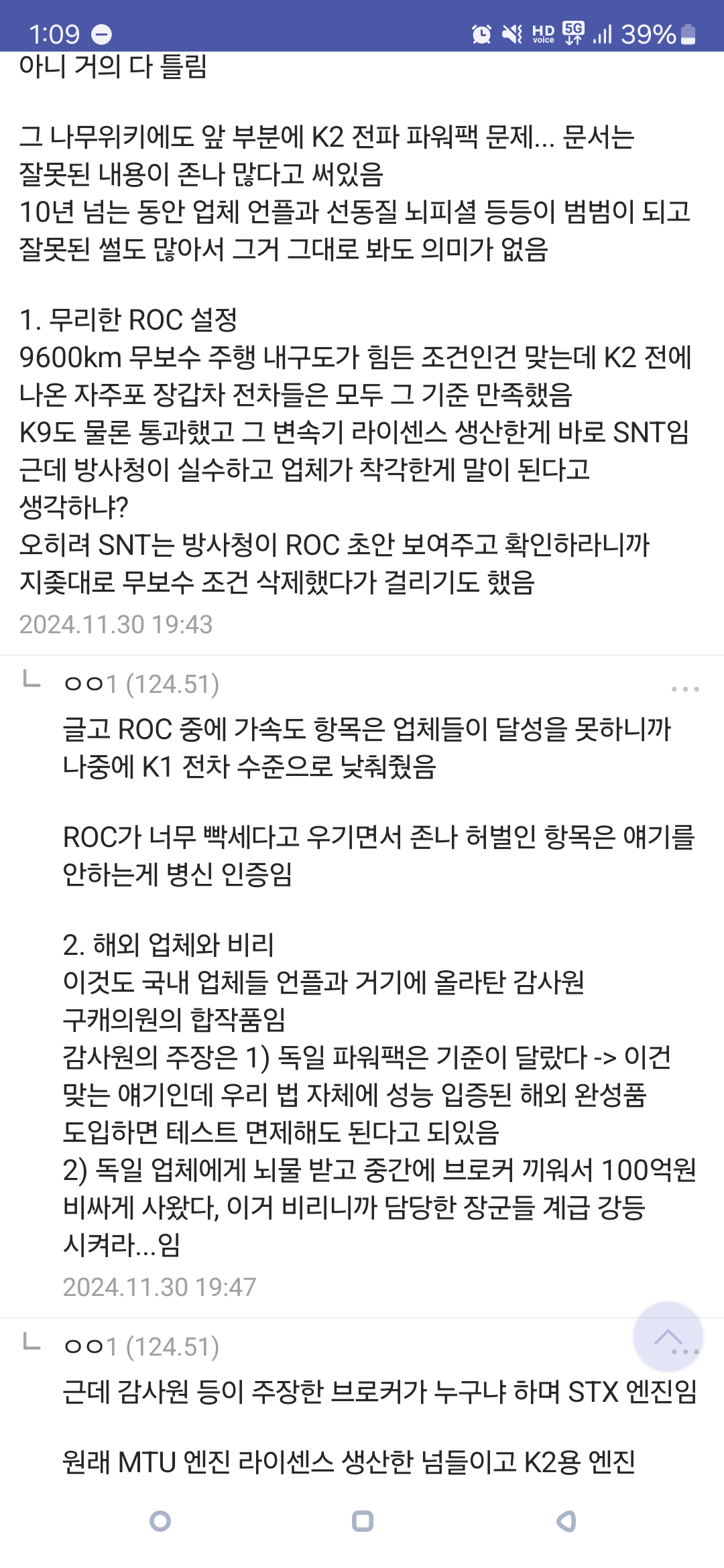The image size is (724, 1568).
Task: Open options menu for the 19:47 reply
Action: click(685, 688)
